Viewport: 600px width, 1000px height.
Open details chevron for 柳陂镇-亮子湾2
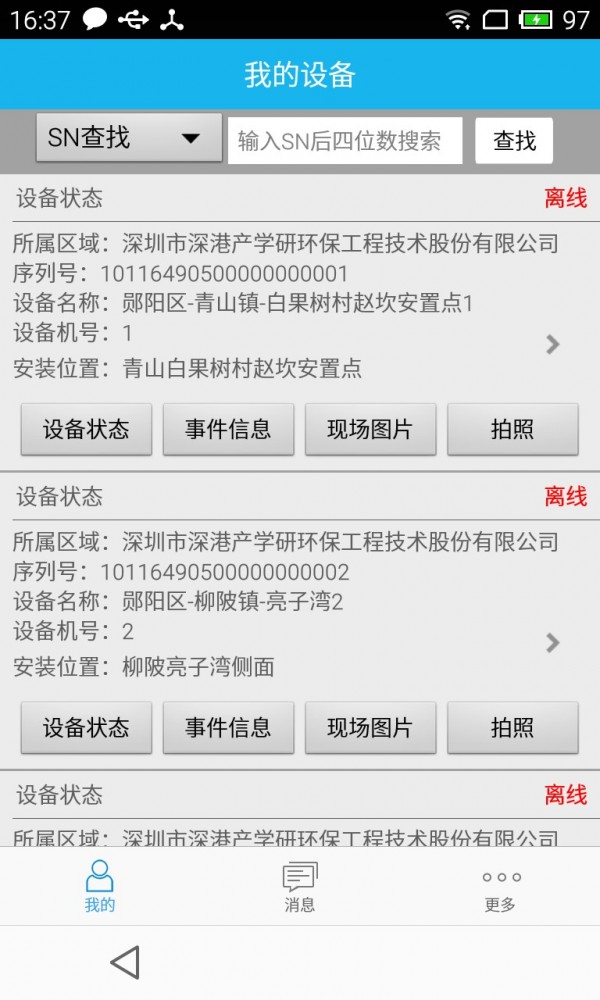coord(552,643)
